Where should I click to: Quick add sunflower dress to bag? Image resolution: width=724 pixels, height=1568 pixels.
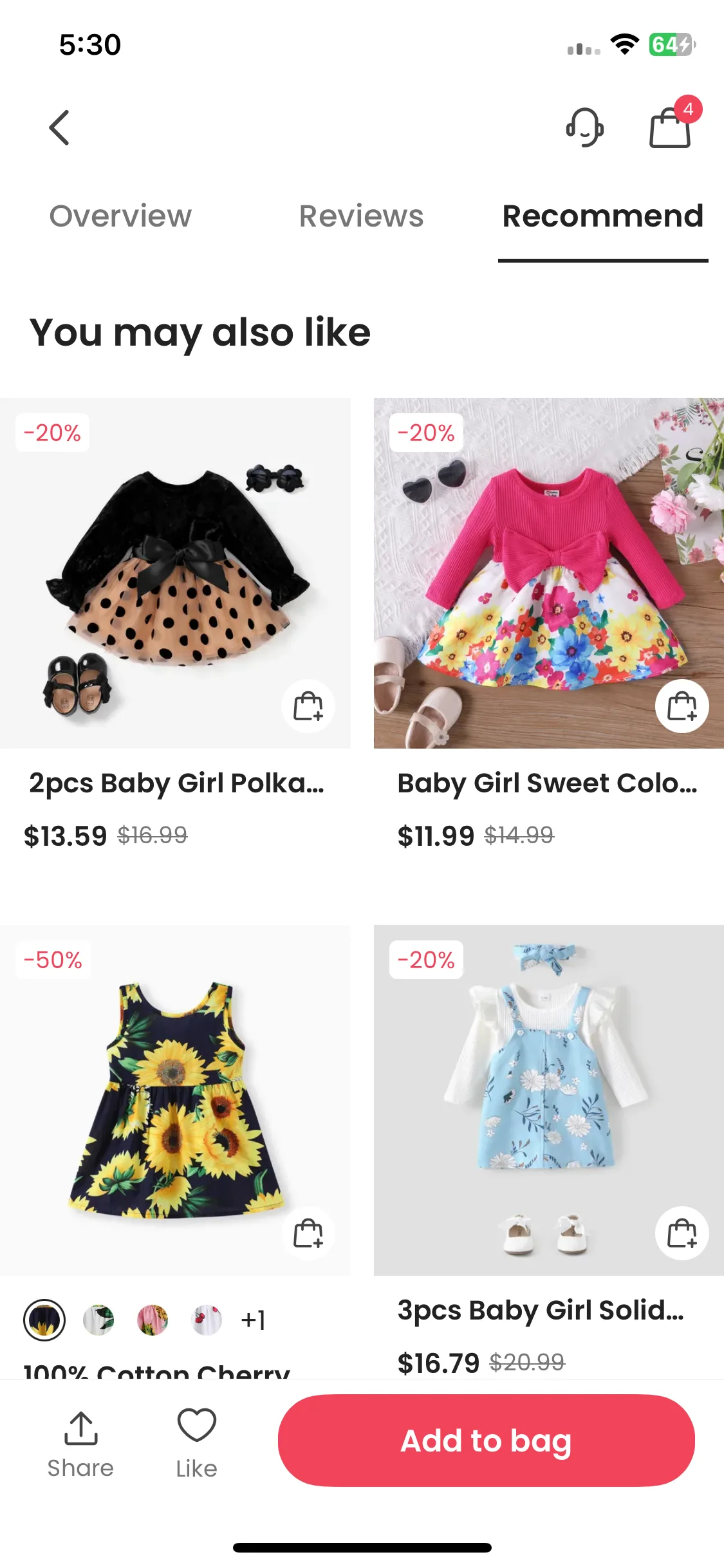[x=308, y=1233]
